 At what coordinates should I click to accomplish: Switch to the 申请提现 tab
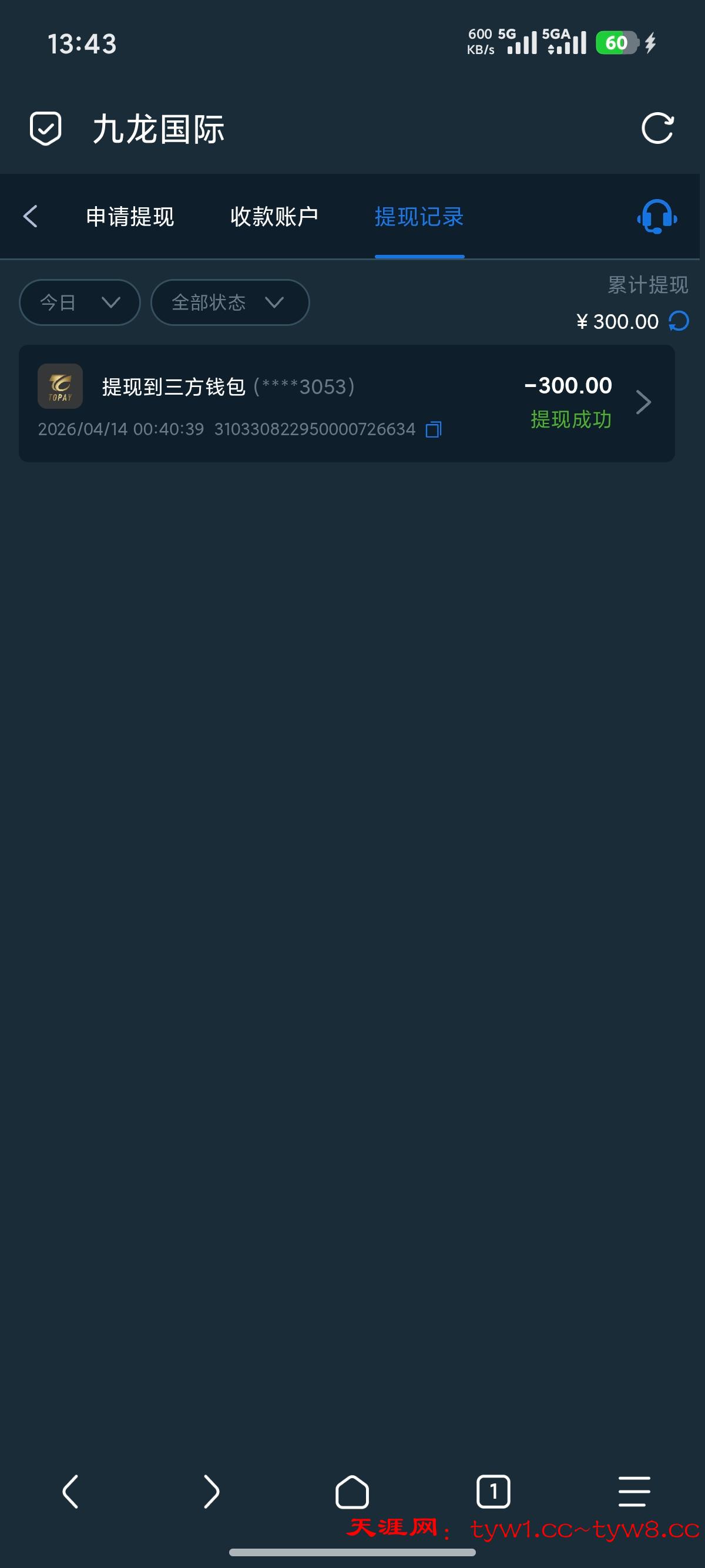(x=130, y=217)
